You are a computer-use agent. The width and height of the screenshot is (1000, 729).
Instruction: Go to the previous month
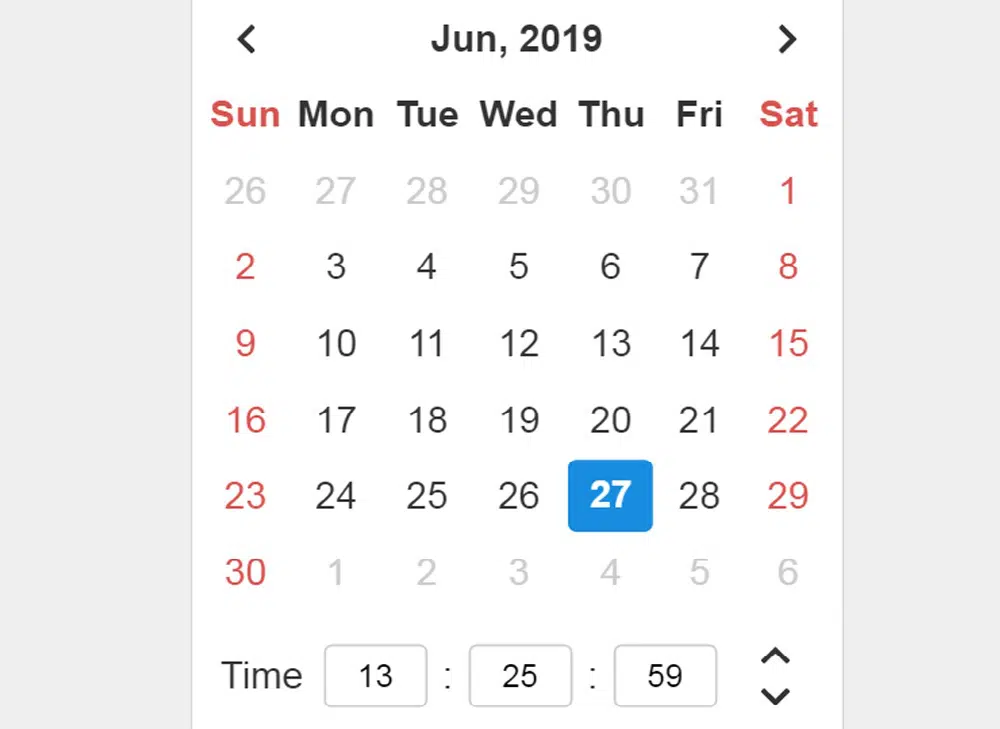(x=246, y=39)
